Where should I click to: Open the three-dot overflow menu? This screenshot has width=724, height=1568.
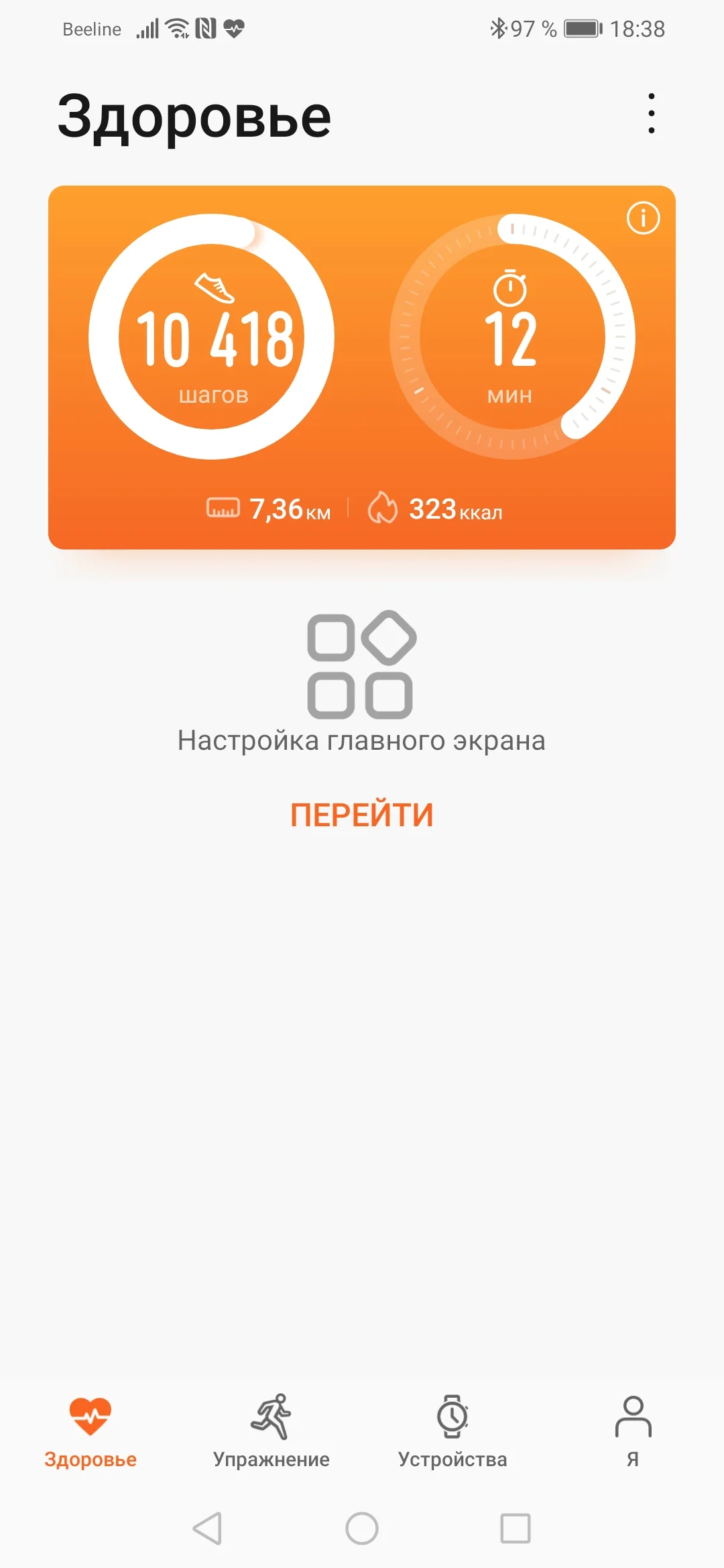coord(651,113)
